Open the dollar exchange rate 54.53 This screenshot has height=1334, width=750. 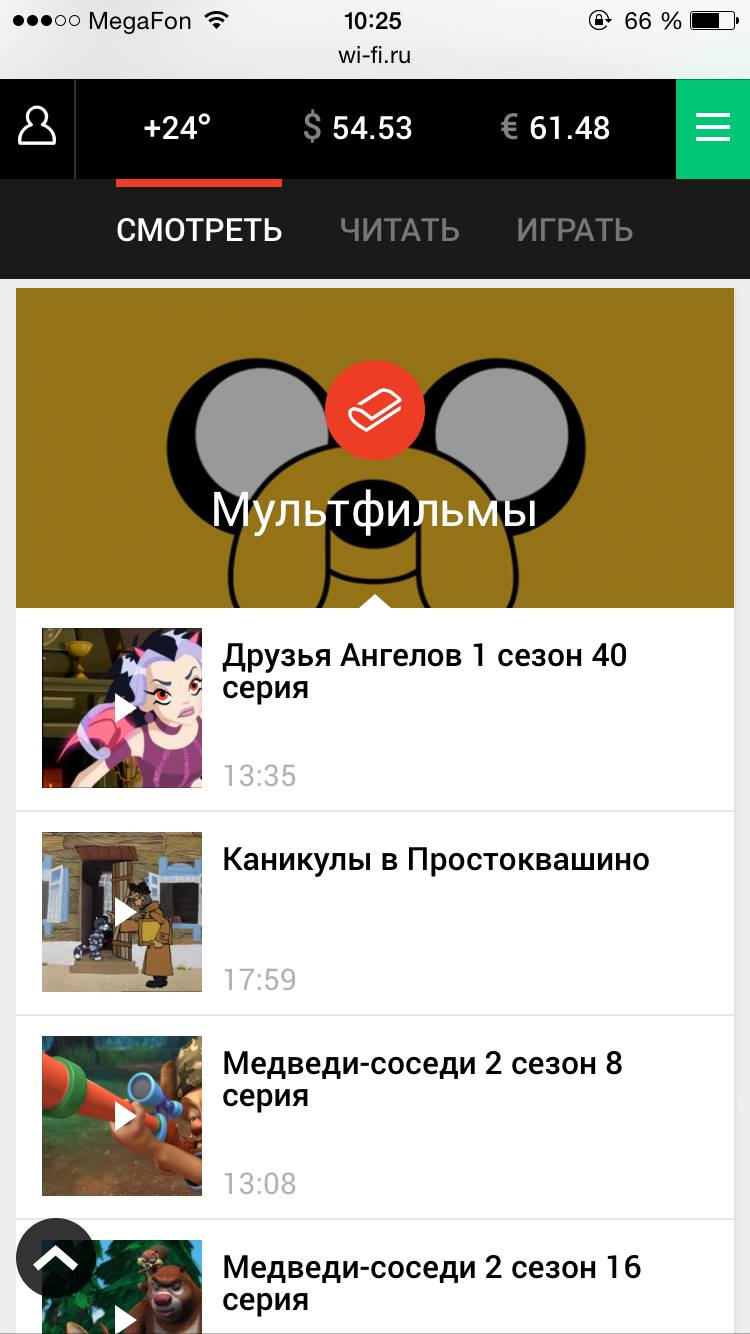[358, 128]
